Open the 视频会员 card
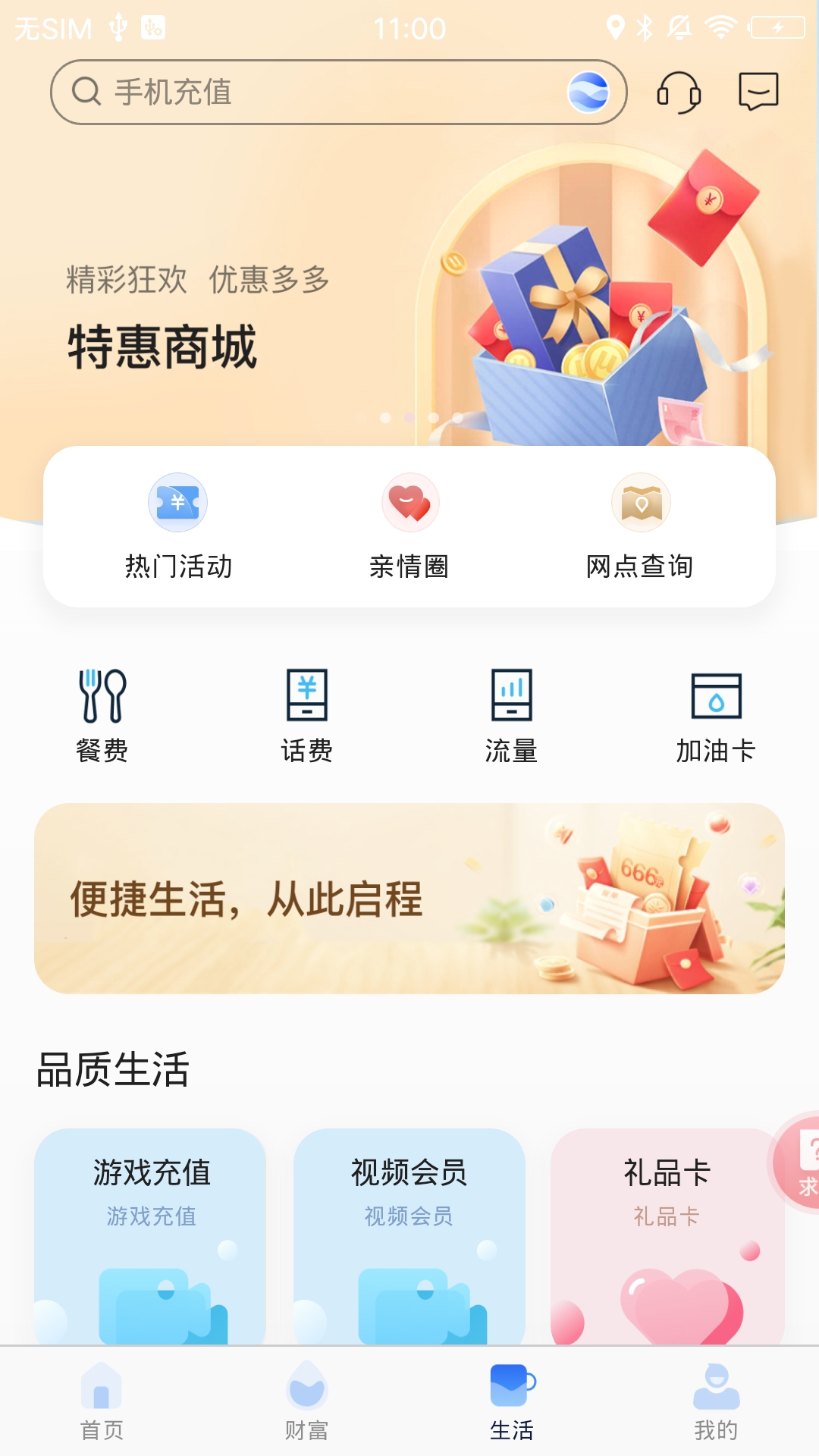 point(409,1236)
